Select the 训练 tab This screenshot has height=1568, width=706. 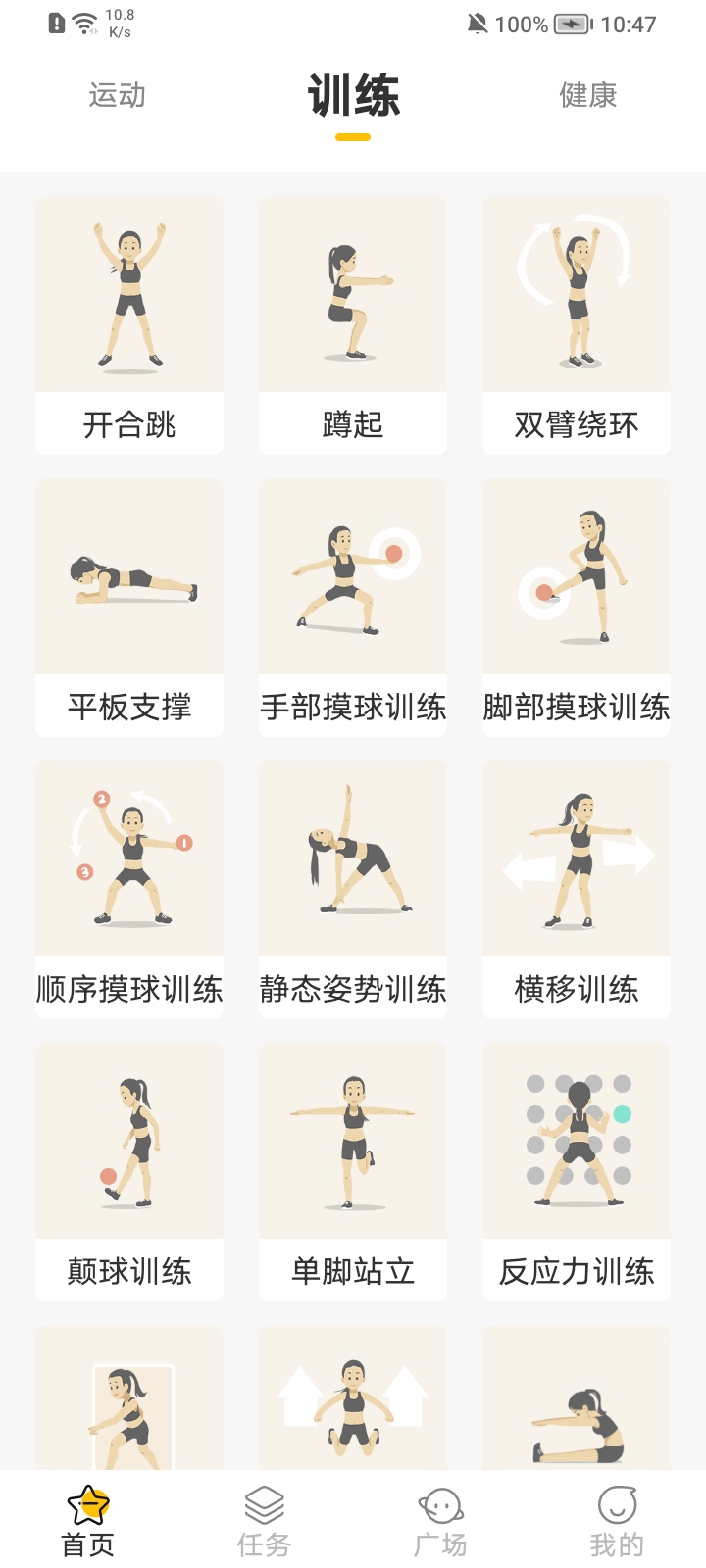353,95
